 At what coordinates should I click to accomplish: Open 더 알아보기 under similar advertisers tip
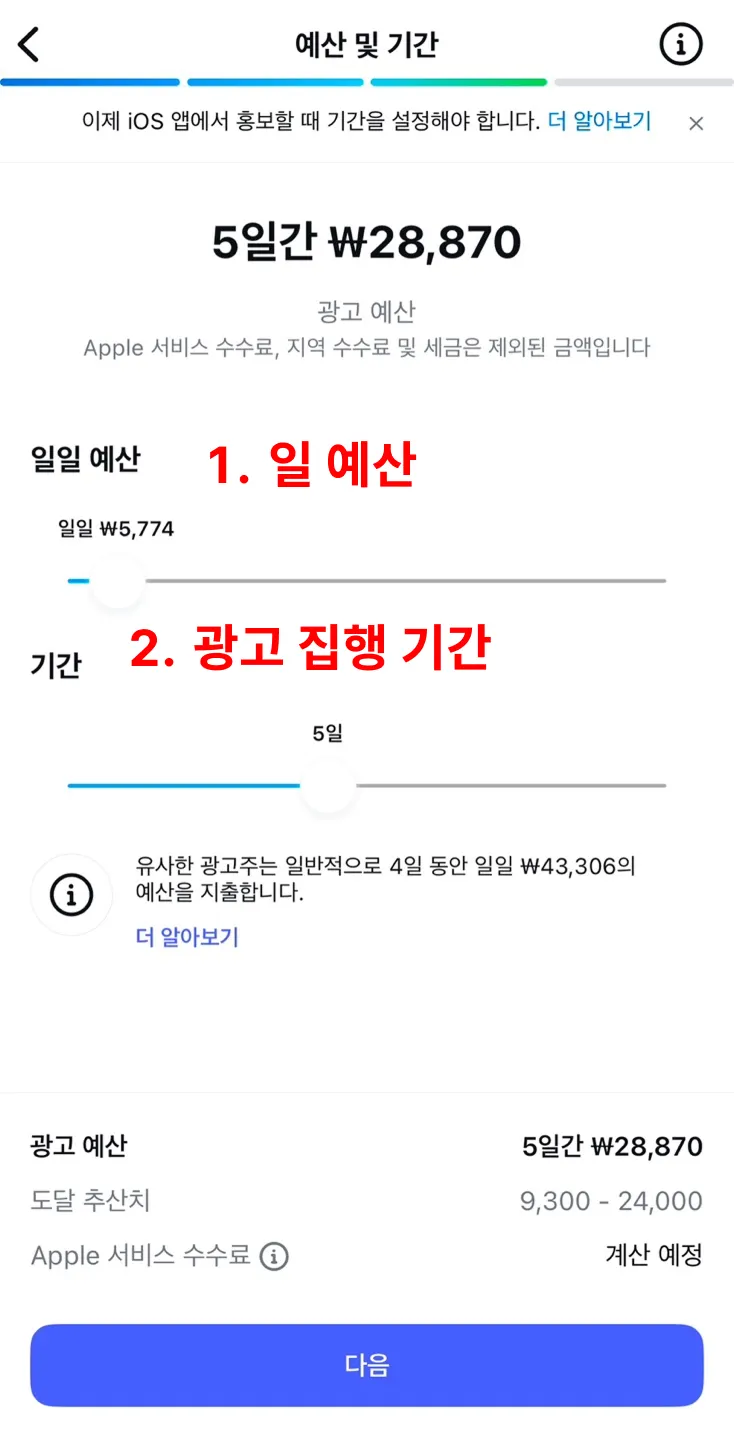[187, 937]
